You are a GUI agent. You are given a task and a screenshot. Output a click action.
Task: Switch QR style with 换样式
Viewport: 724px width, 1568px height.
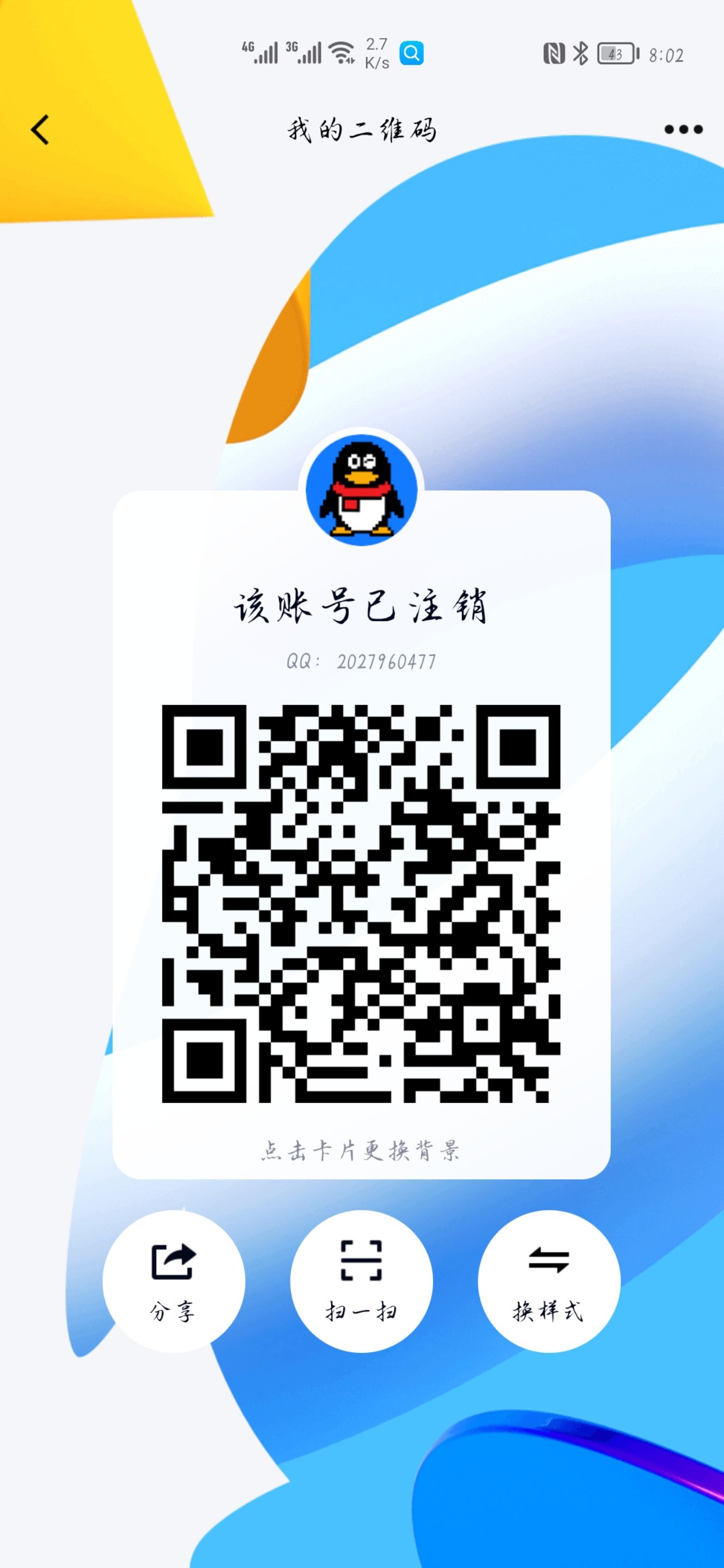(549, 1281)
